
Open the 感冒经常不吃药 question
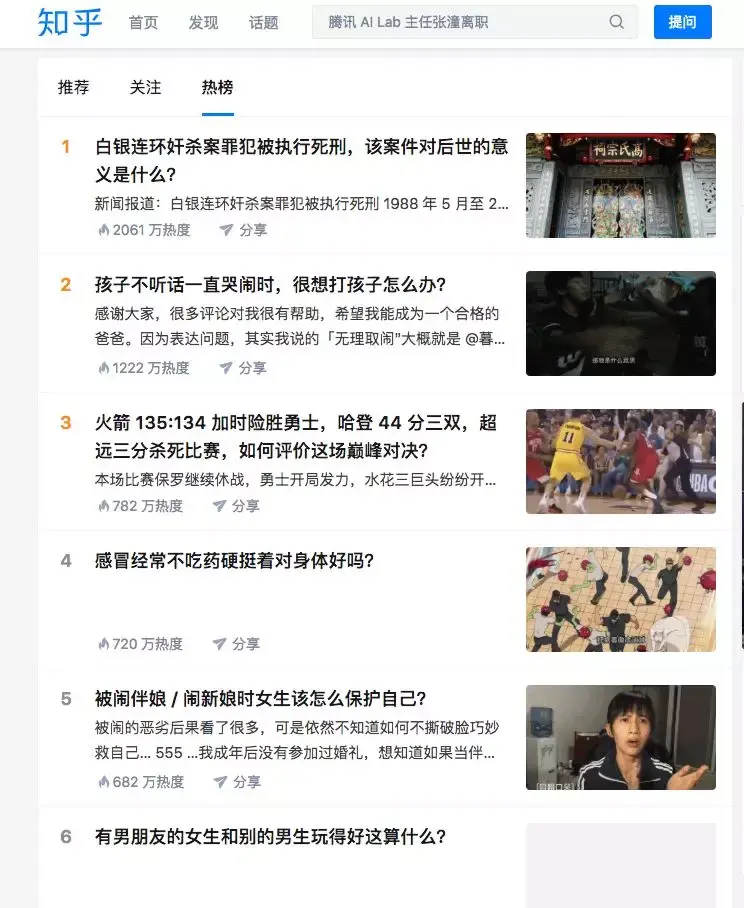234,561
